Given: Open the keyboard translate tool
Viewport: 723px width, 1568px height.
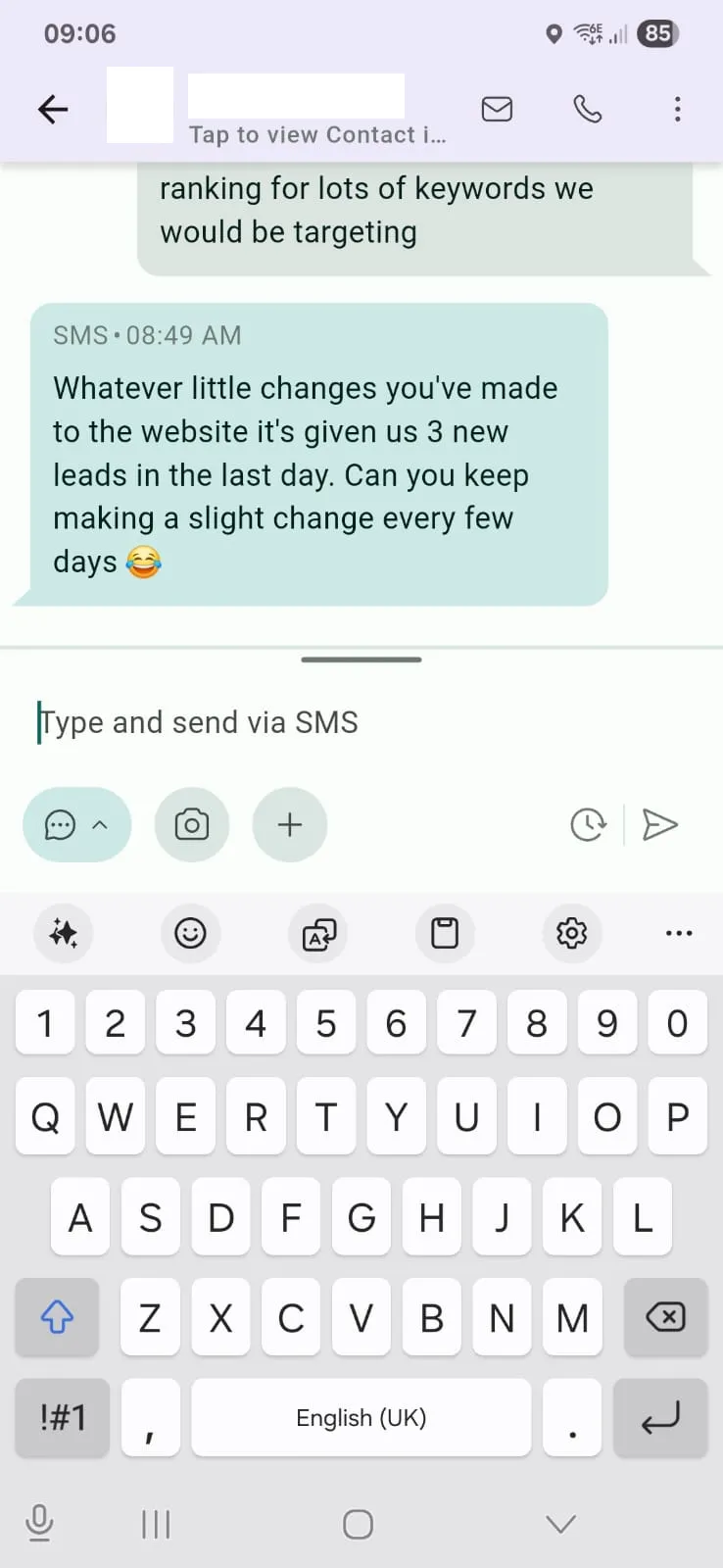Looking at the screenshot, I should pos(318,933).
